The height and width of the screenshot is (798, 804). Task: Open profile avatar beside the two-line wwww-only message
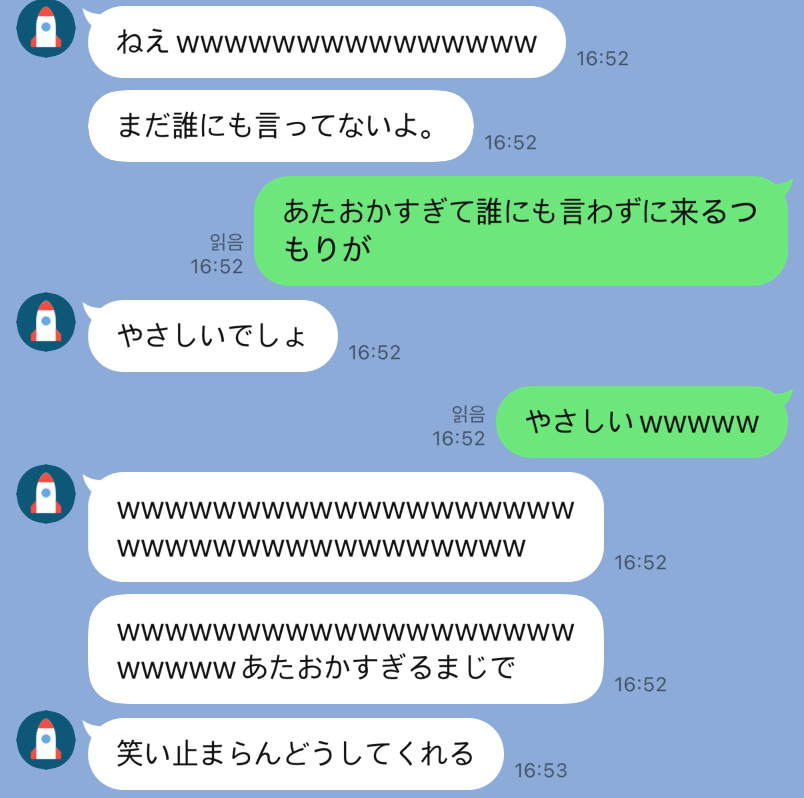tap(46, 494)
